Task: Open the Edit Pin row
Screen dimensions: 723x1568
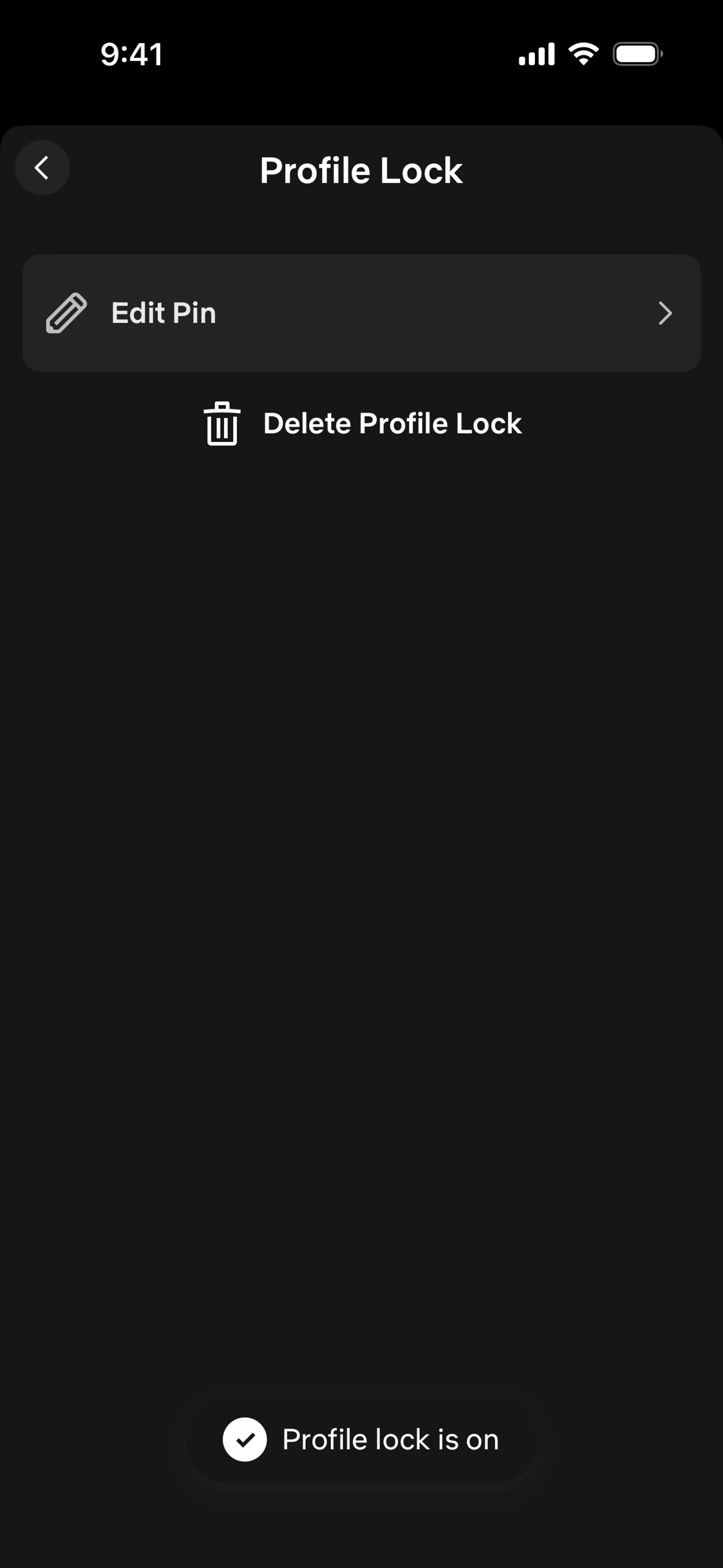Action: click(x=361, y=313)
